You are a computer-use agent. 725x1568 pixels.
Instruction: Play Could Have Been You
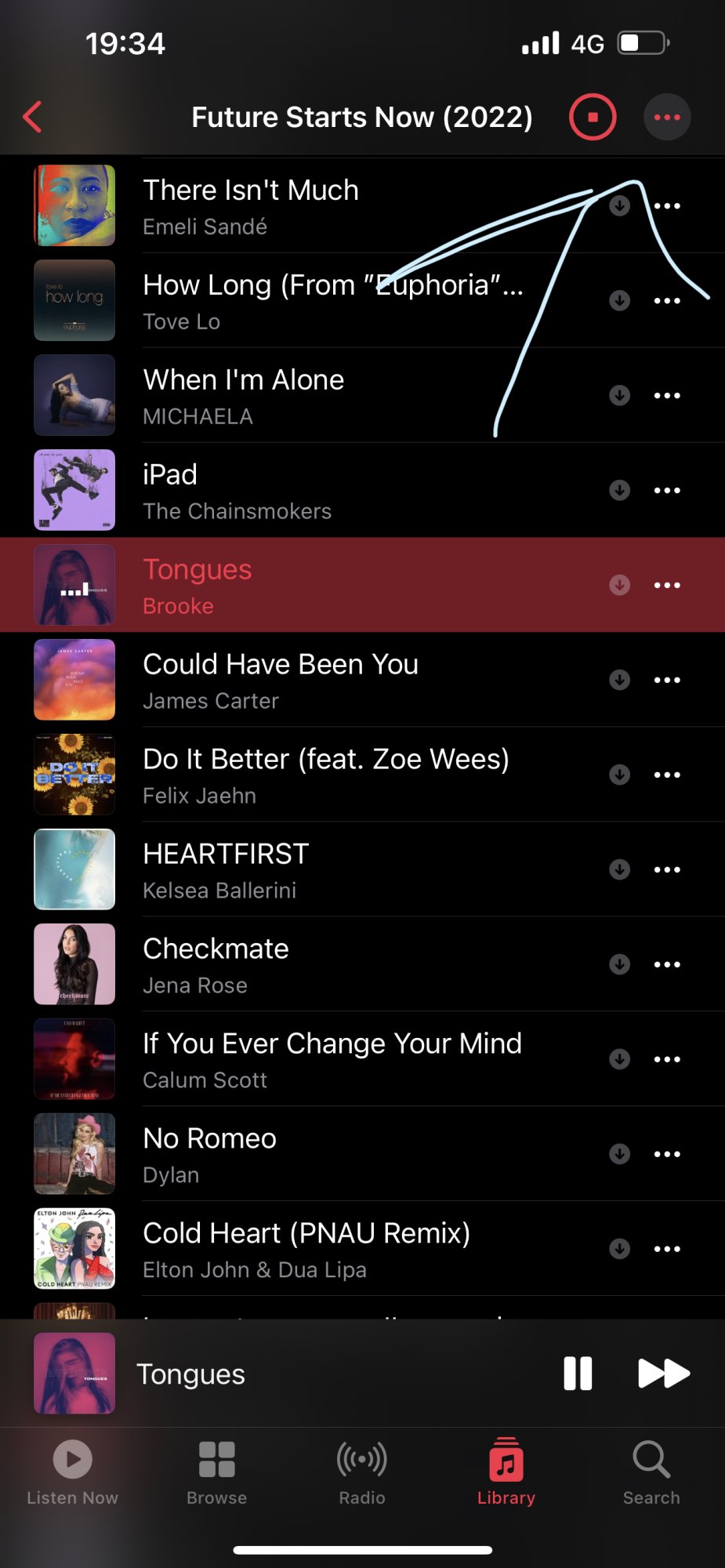pyautogui.click(x=281, y=680)
